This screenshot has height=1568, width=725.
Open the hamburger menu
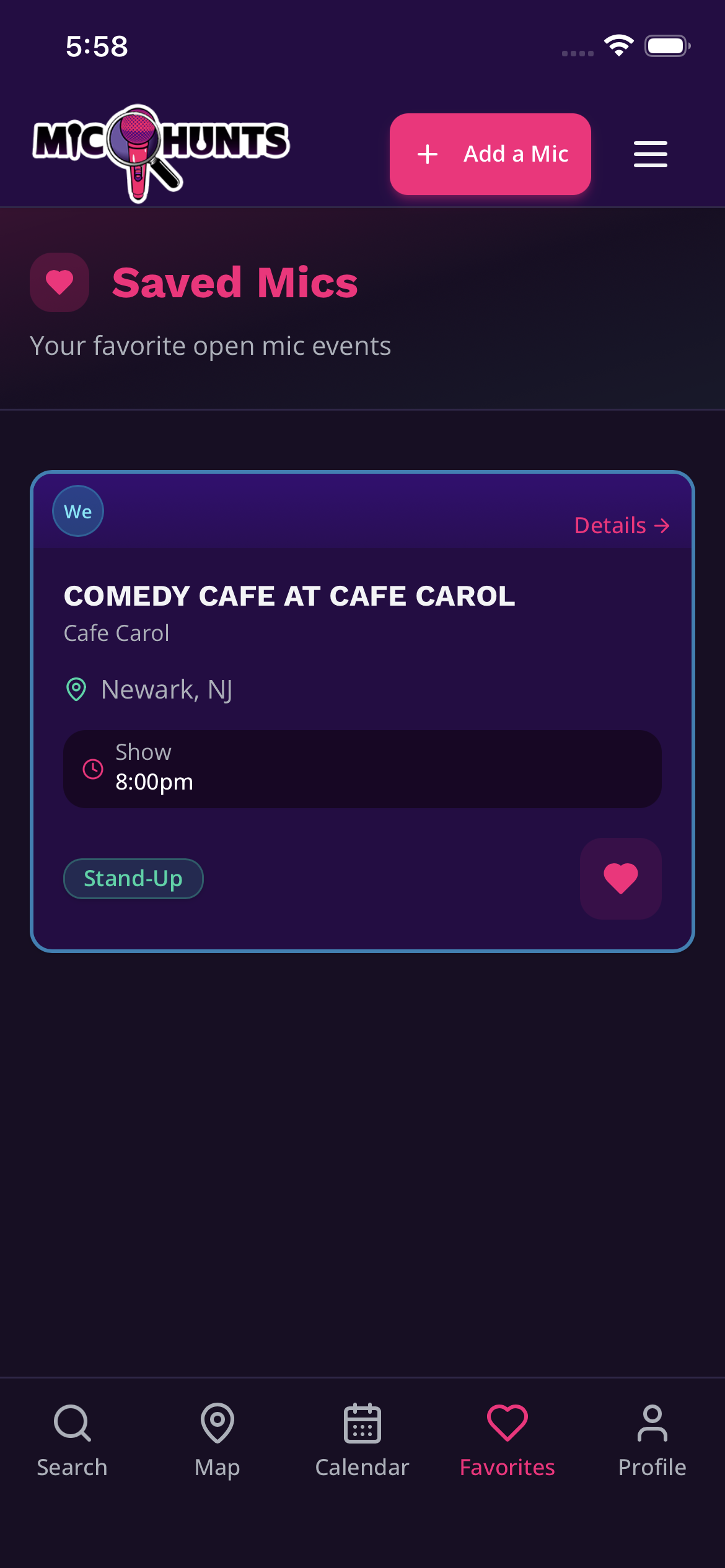tap(651, 154)
